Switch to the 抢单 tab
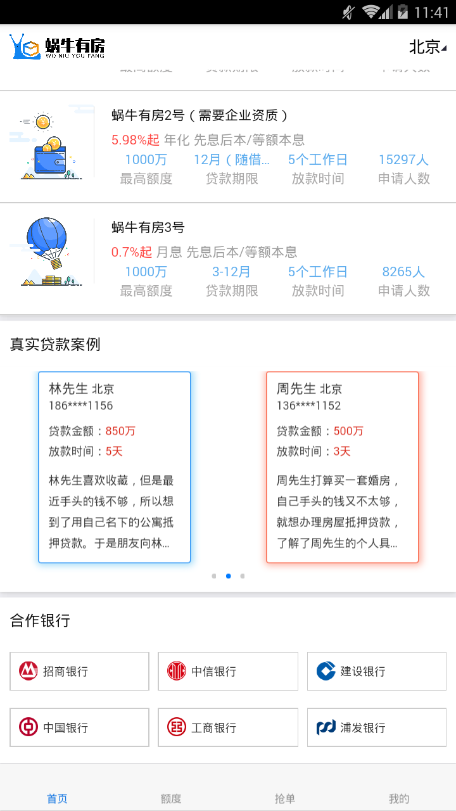Screen dimensions: 456x811 pos(285,798)
